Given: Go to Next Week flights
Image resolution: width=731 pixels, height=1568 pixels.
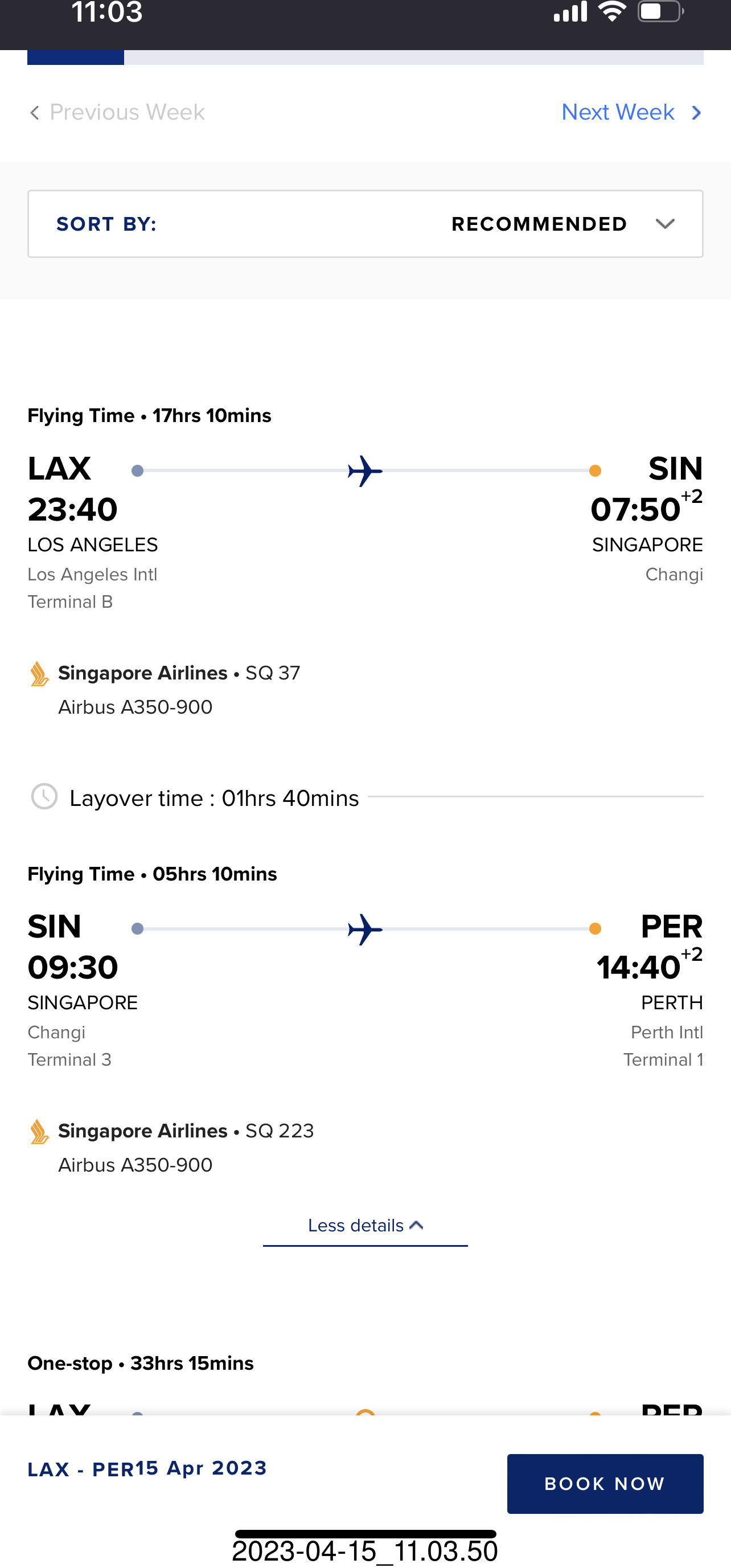Looking at the screenshot, I should (631, 112).
